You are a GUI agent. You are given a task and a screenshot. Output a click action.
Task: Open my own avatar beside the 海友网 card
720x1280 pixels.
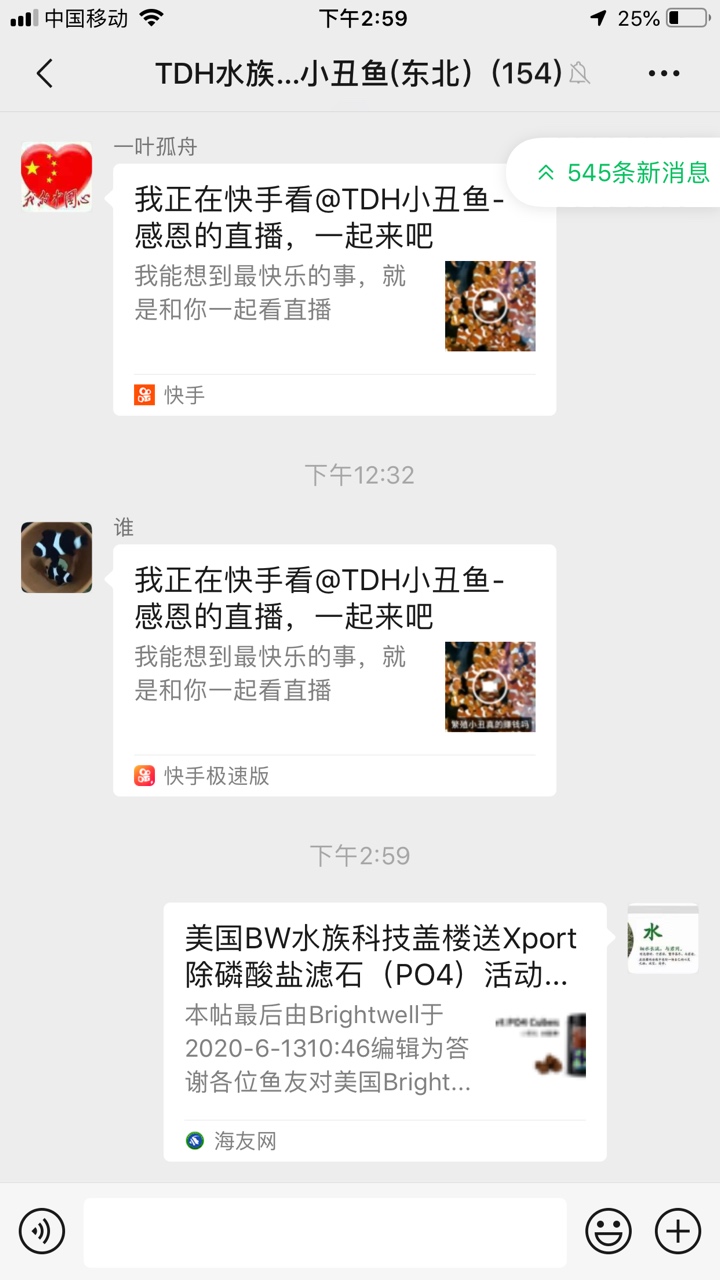663,939
